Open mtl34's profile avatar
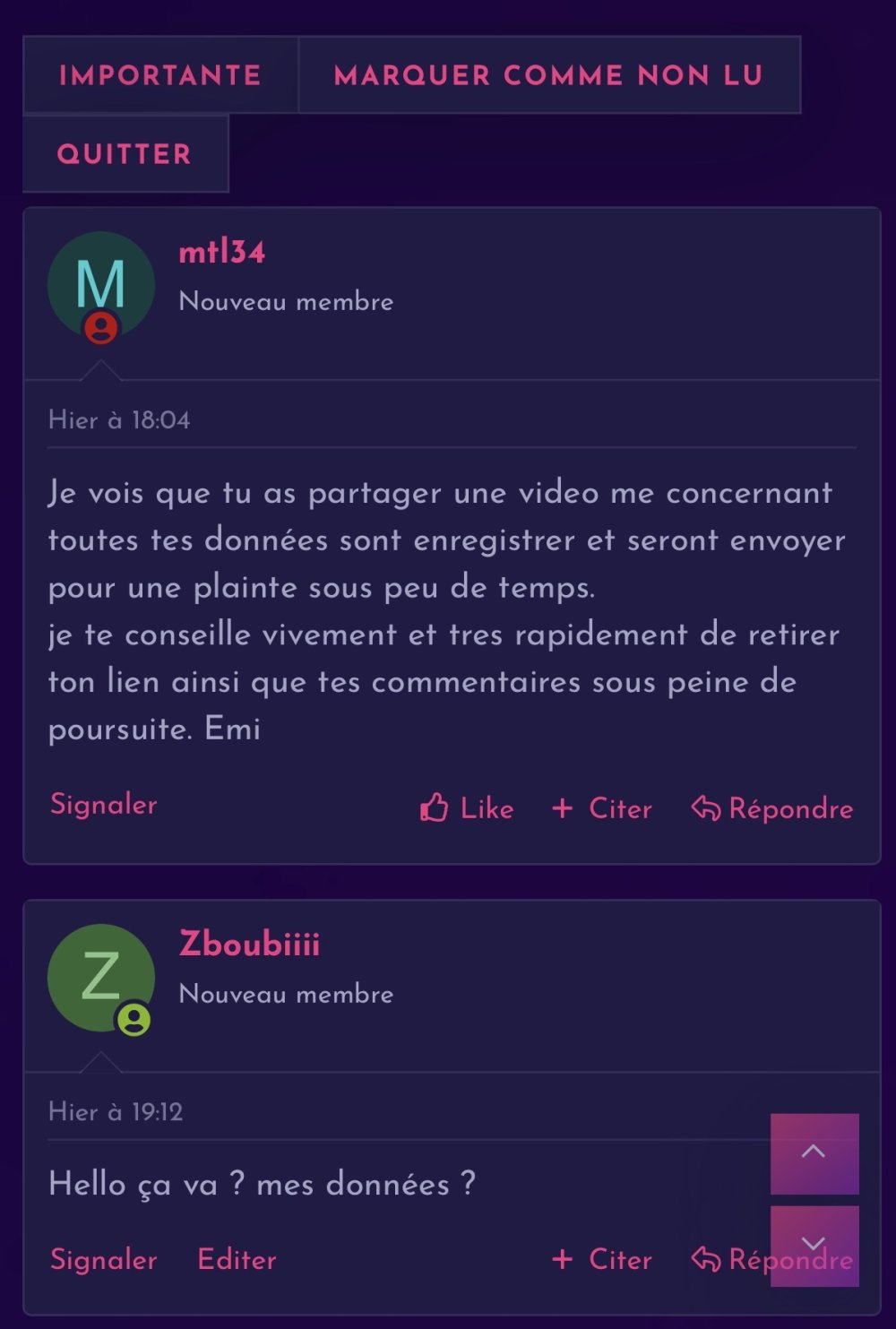 (101, 285)
